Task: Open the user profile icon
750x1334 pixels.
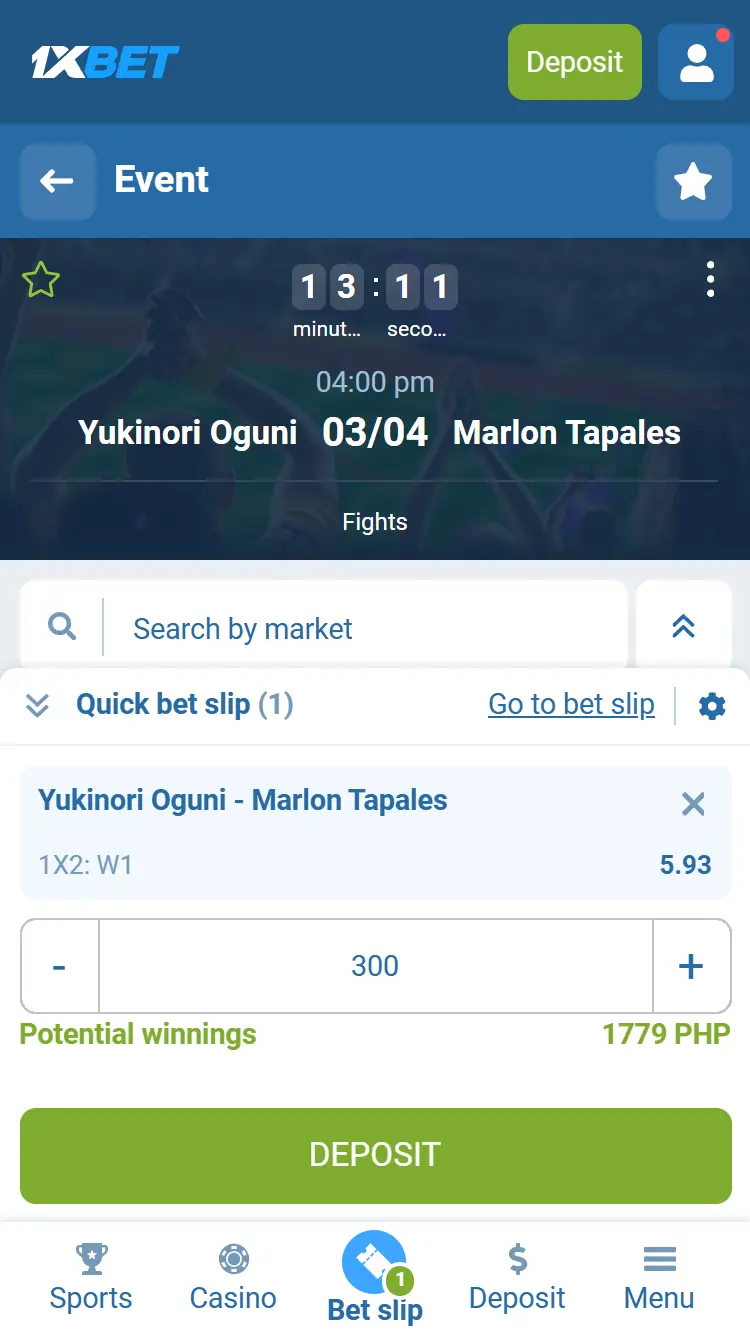Action: [695, 62]
